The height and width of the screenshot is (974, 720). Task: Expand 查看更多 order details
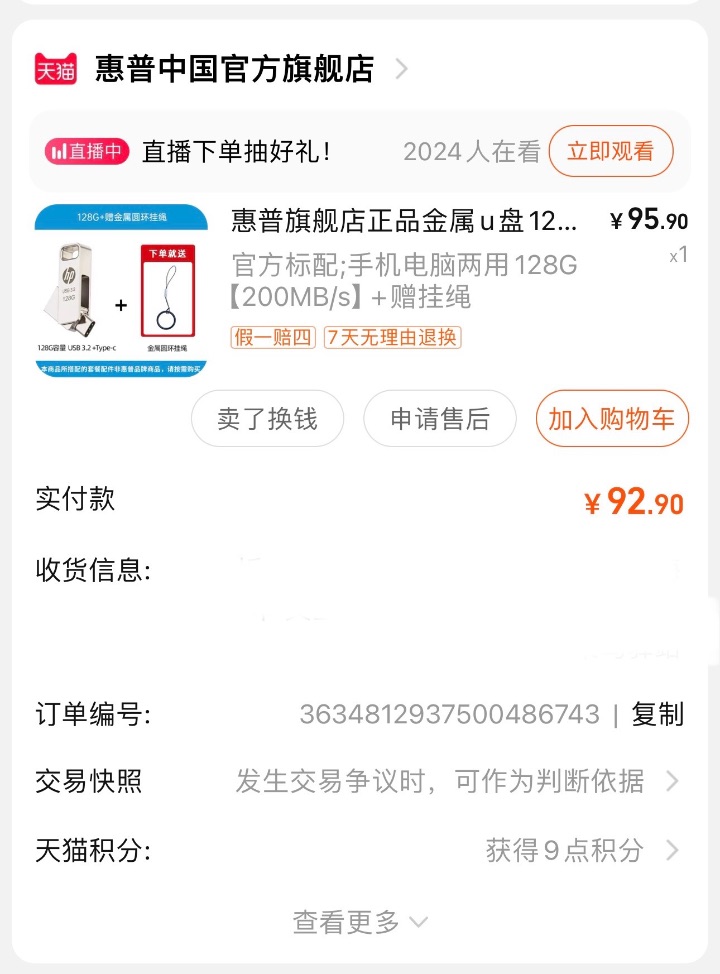(x=359, y=921)
